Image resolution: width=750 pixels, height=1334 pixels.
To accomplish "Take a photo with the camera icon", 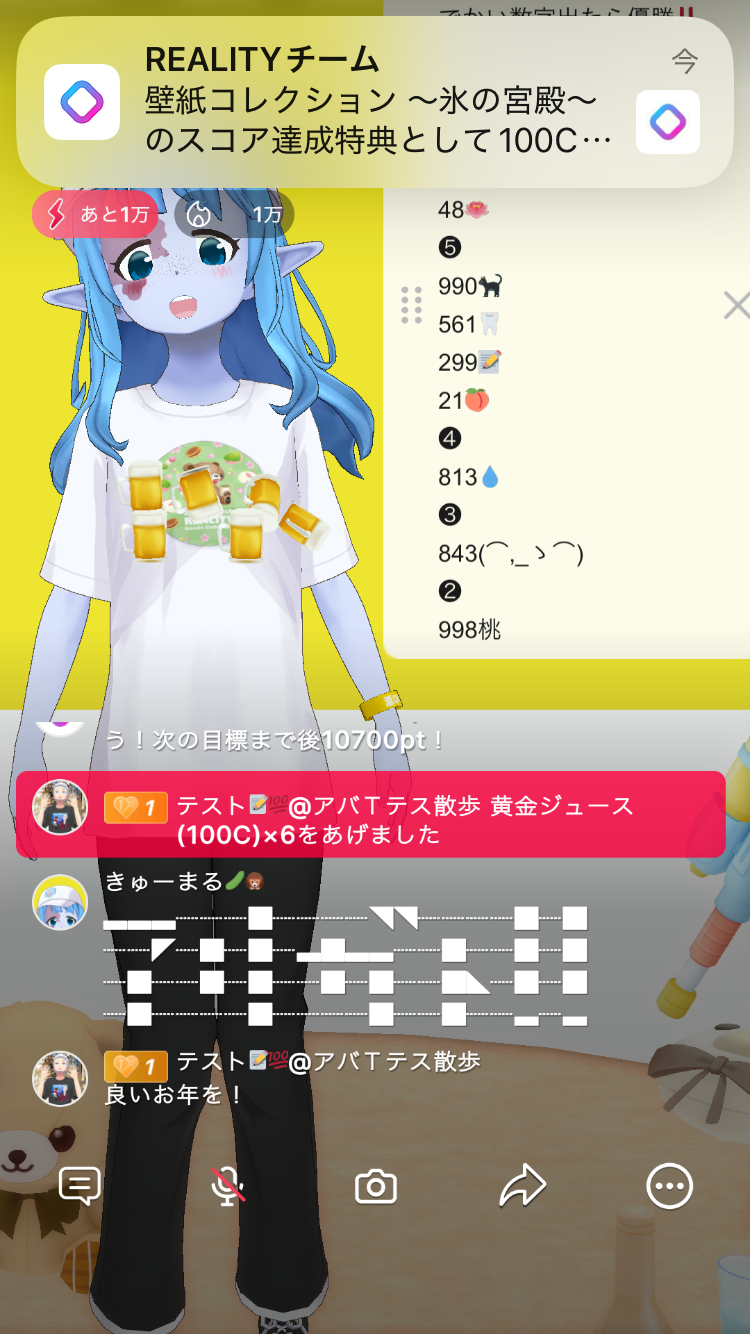I will pyautogui.click(x=376, y=1187).
